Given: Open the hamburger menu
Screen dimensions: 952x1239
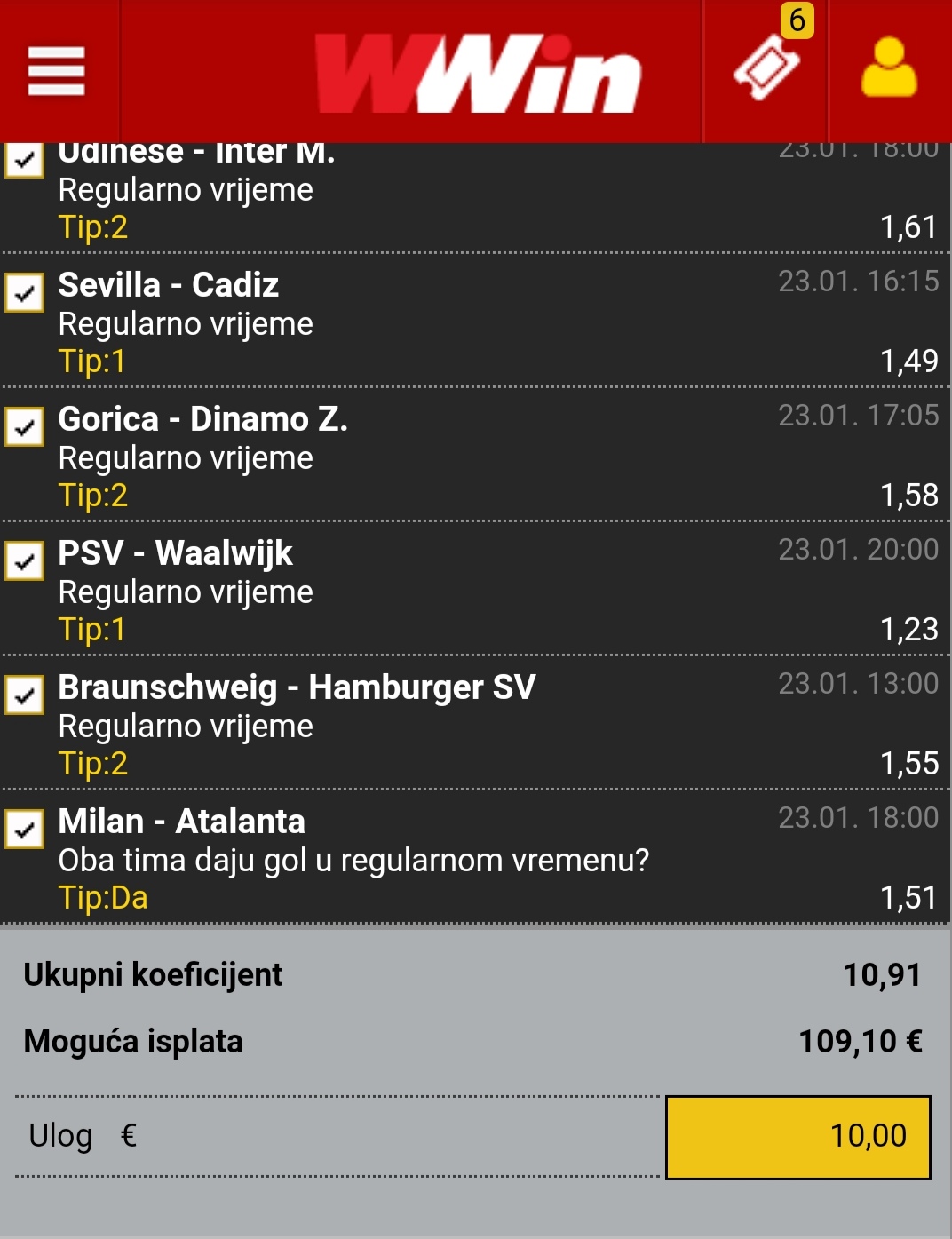Looking at the screenshot, I should click(56, 71).
